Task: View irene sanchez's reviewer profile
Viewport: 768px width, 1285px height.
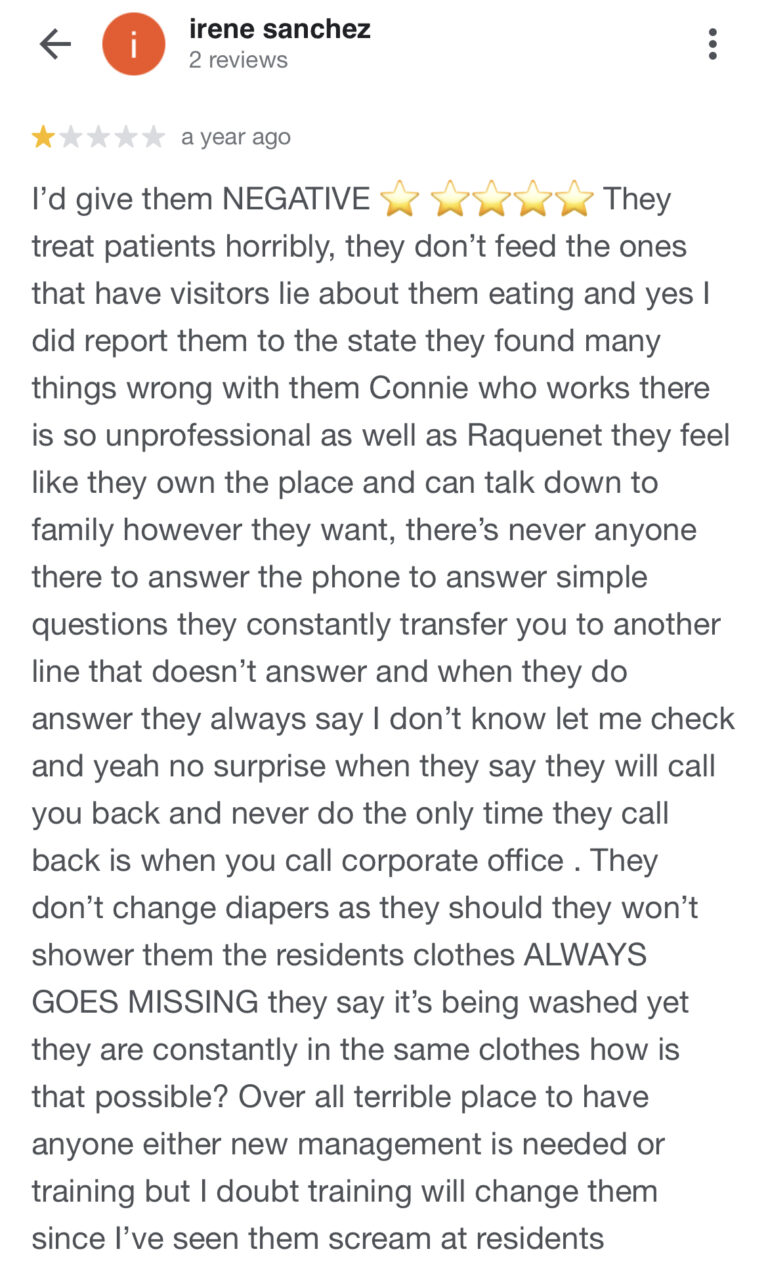Action: point(279,30)
